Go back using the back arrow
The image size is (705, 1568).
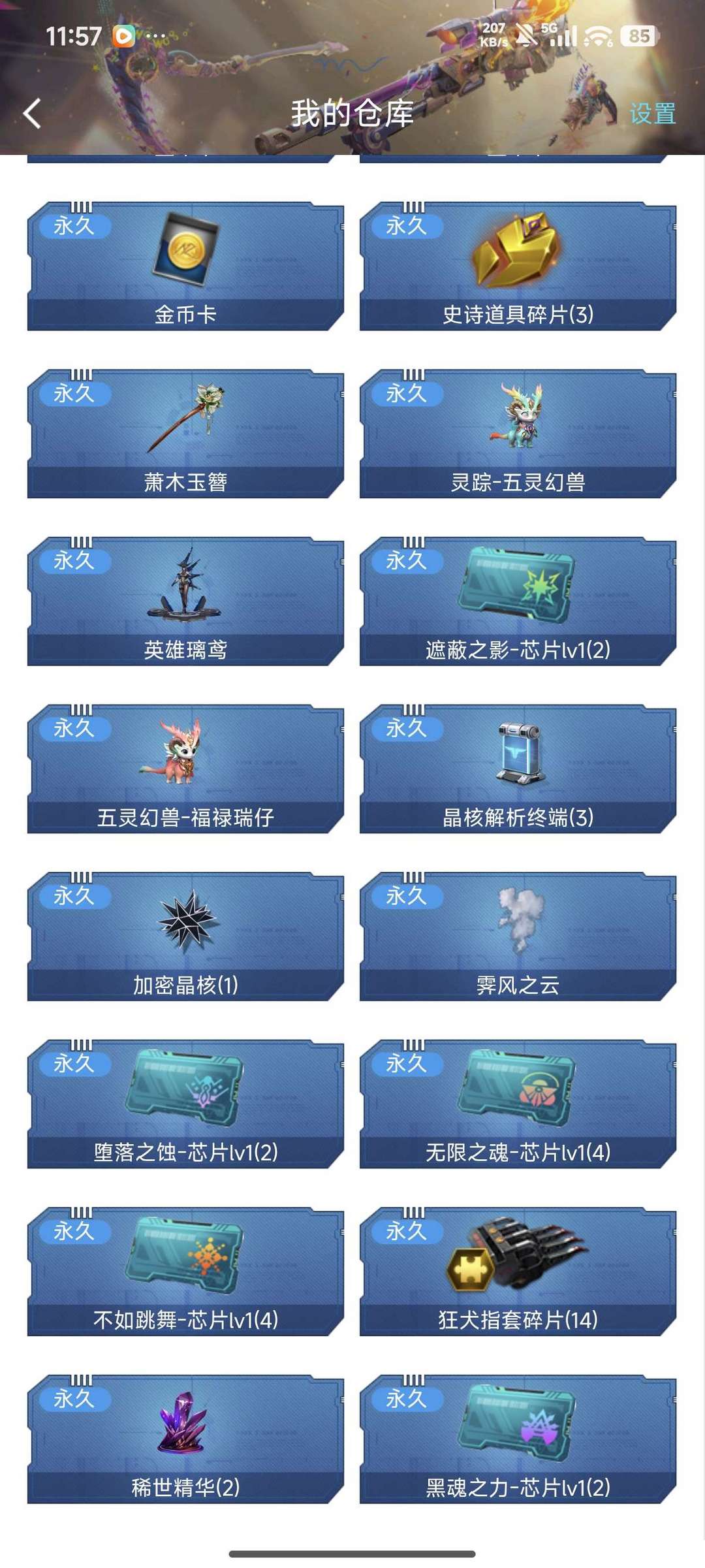pos(33,114)
